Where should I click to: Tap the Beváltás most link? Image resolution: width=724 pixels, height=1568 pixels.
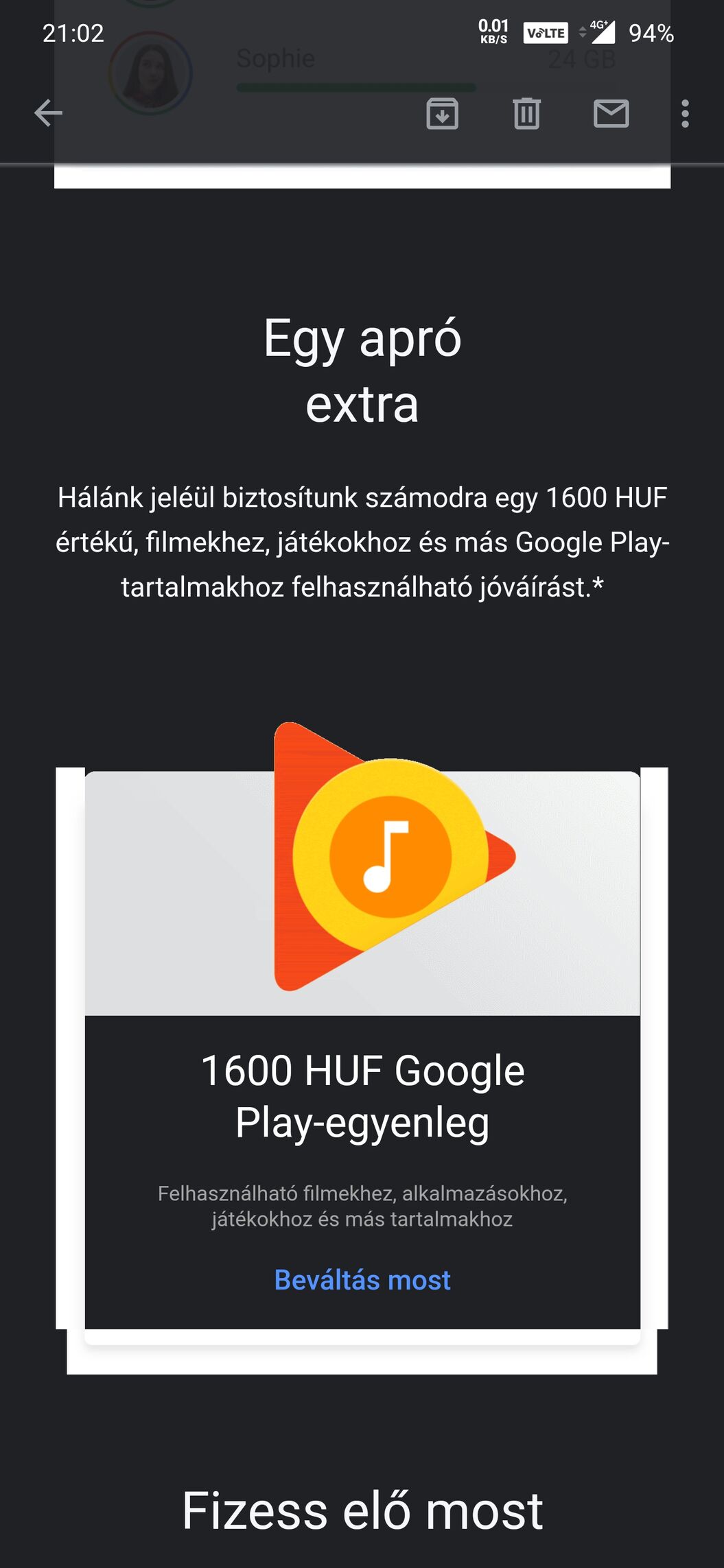[362, 1280]
